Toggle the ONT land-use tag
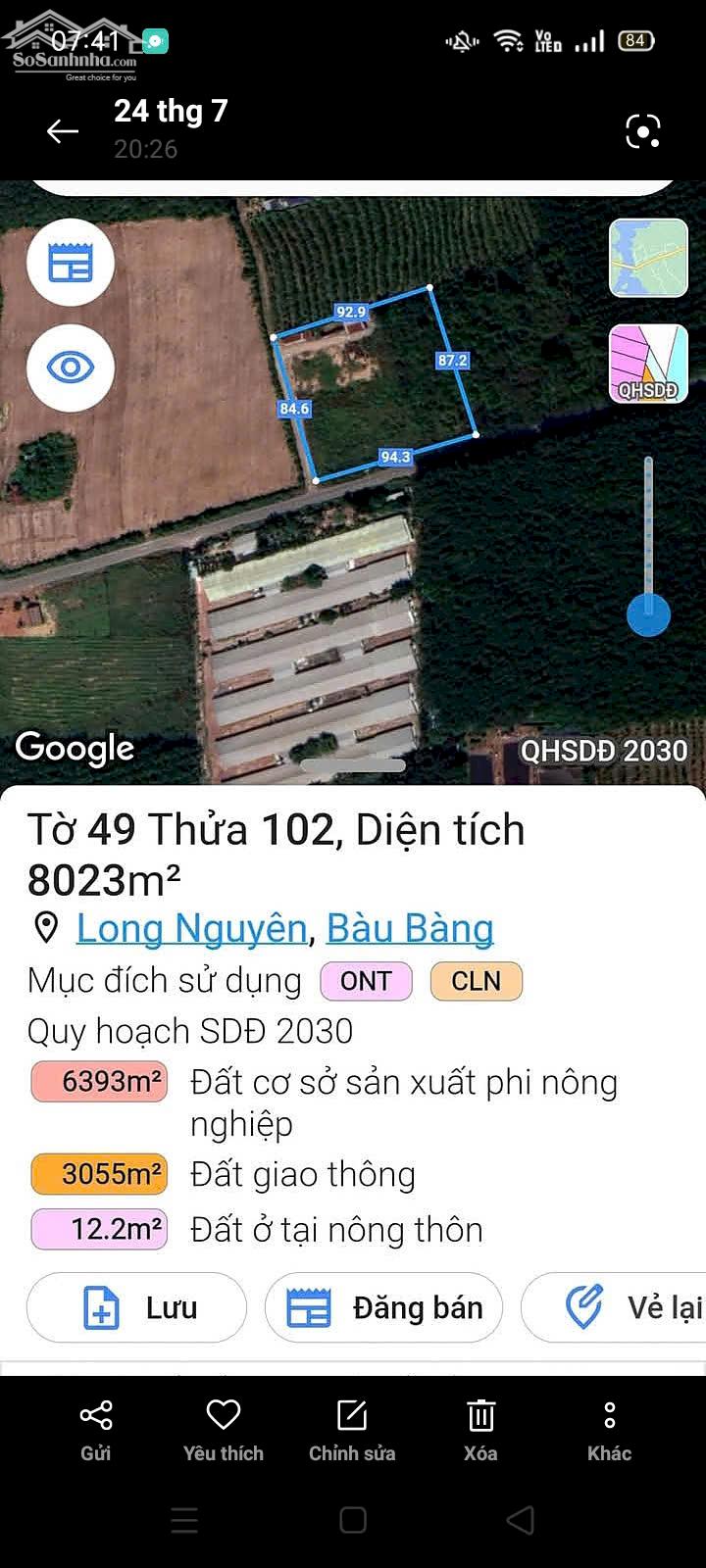Screen dimensions: 706x1568 (x=366, y=981)
